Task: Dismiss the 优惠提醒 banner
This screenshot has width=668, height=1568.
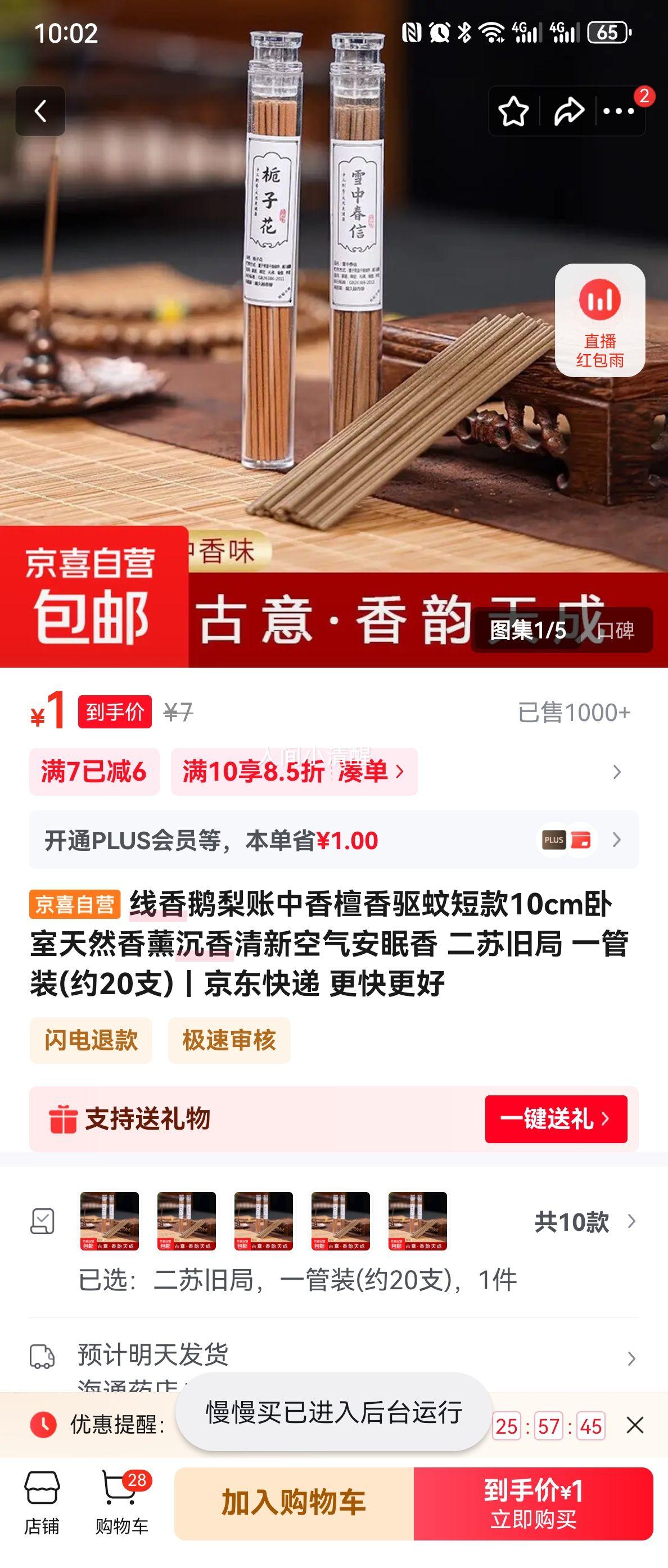Action: pos(635,1425)
